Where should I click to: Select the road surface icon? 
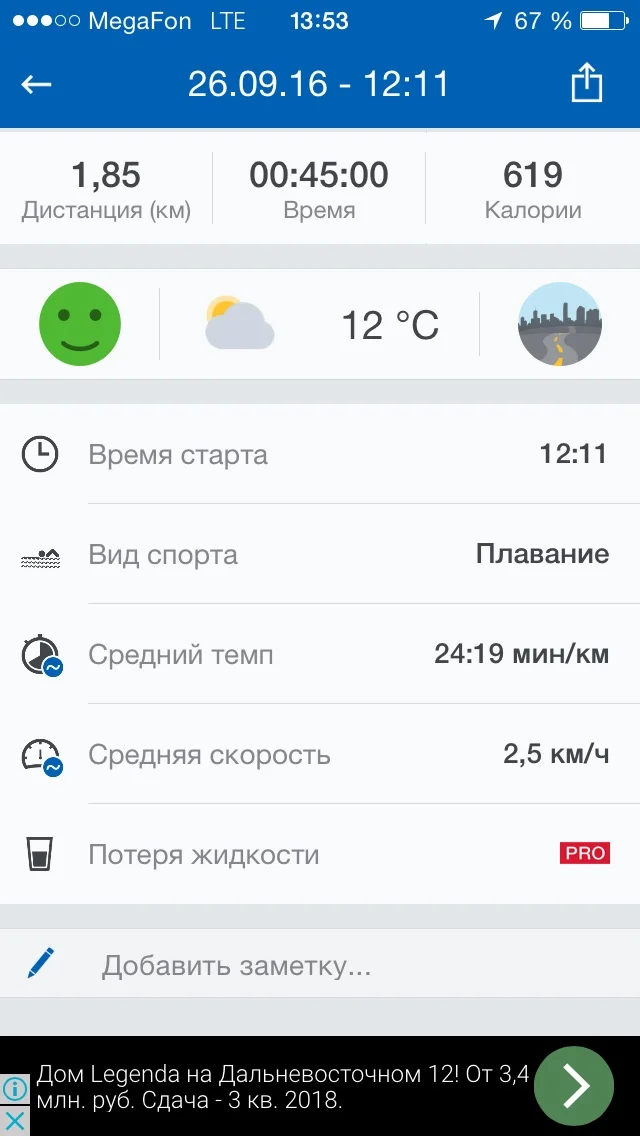560,324
